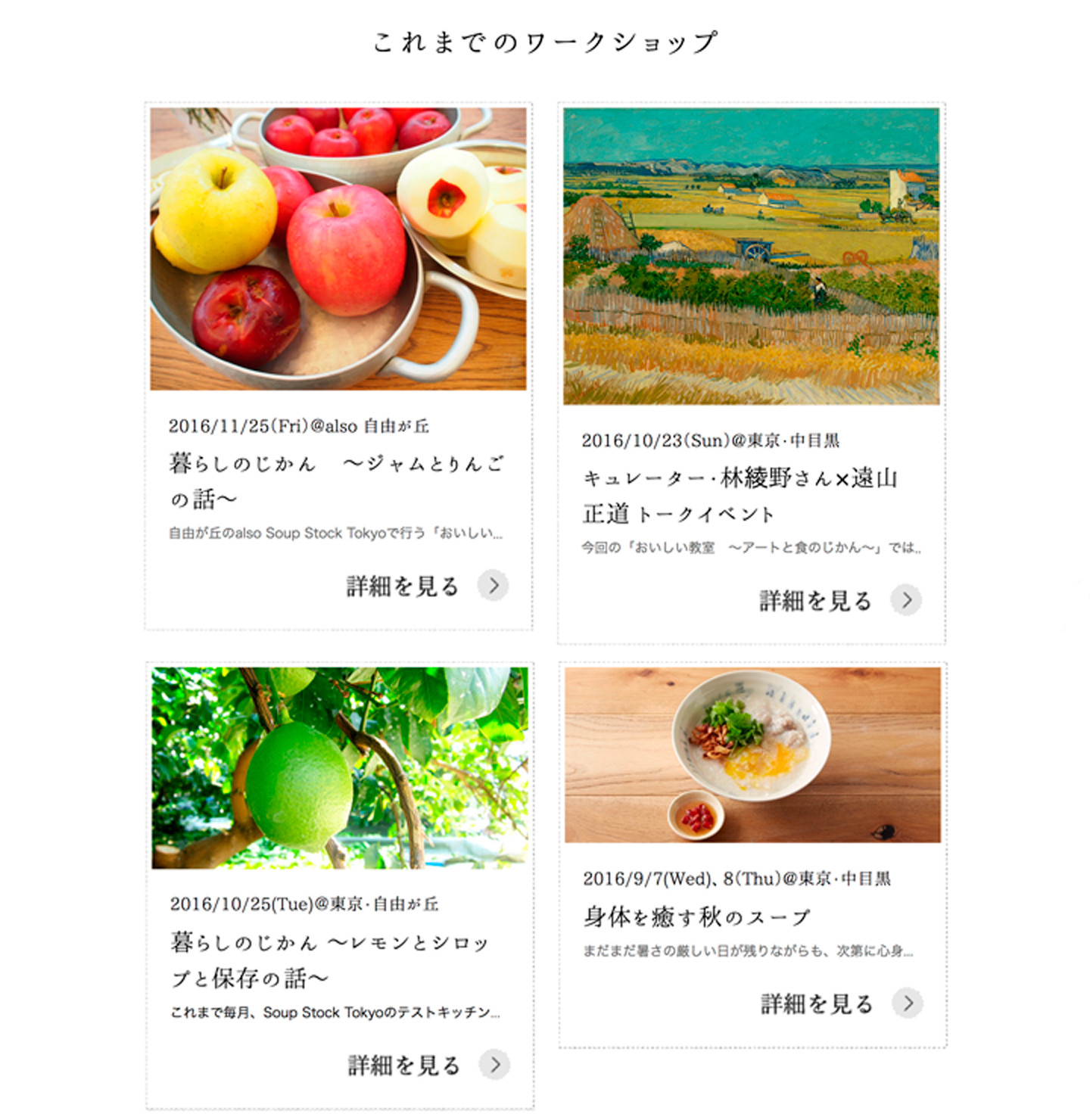View details of the 2016/10/23 talk event
The width and height of the screenshot is (1090, 1120).
[x=839, y=600]
